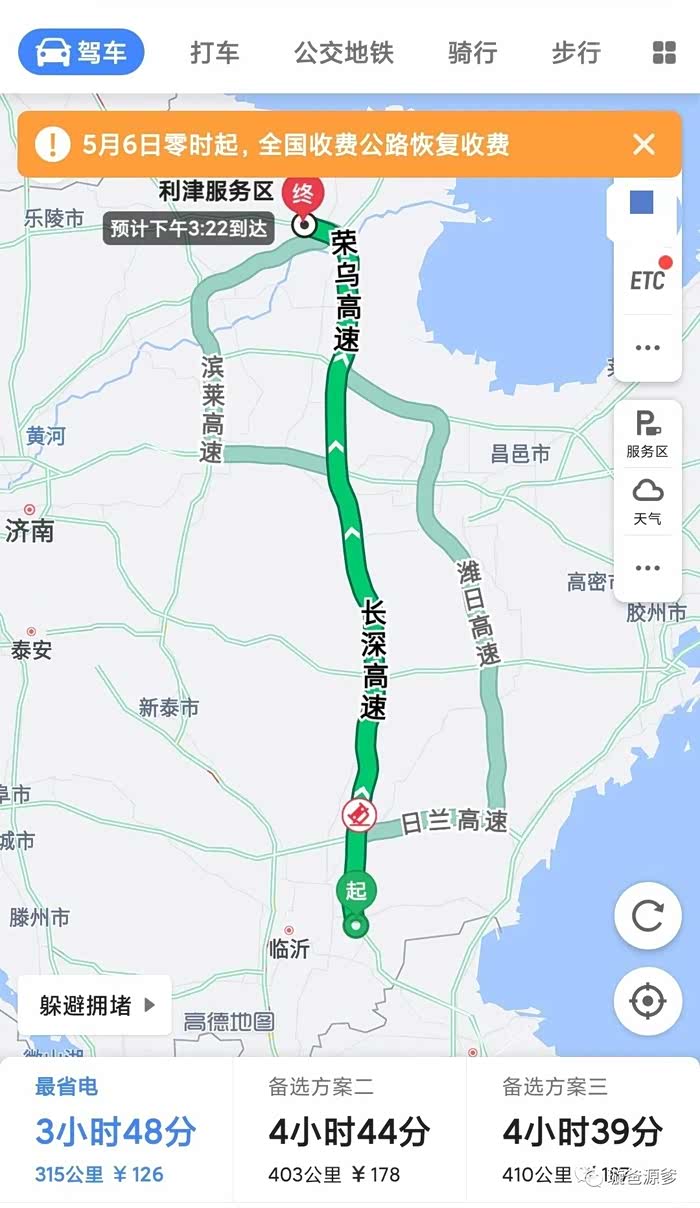The image size is (700, 1208).
Task: Tap 躲避拥堵 to avoid congestion
Action: (96, 1005)
